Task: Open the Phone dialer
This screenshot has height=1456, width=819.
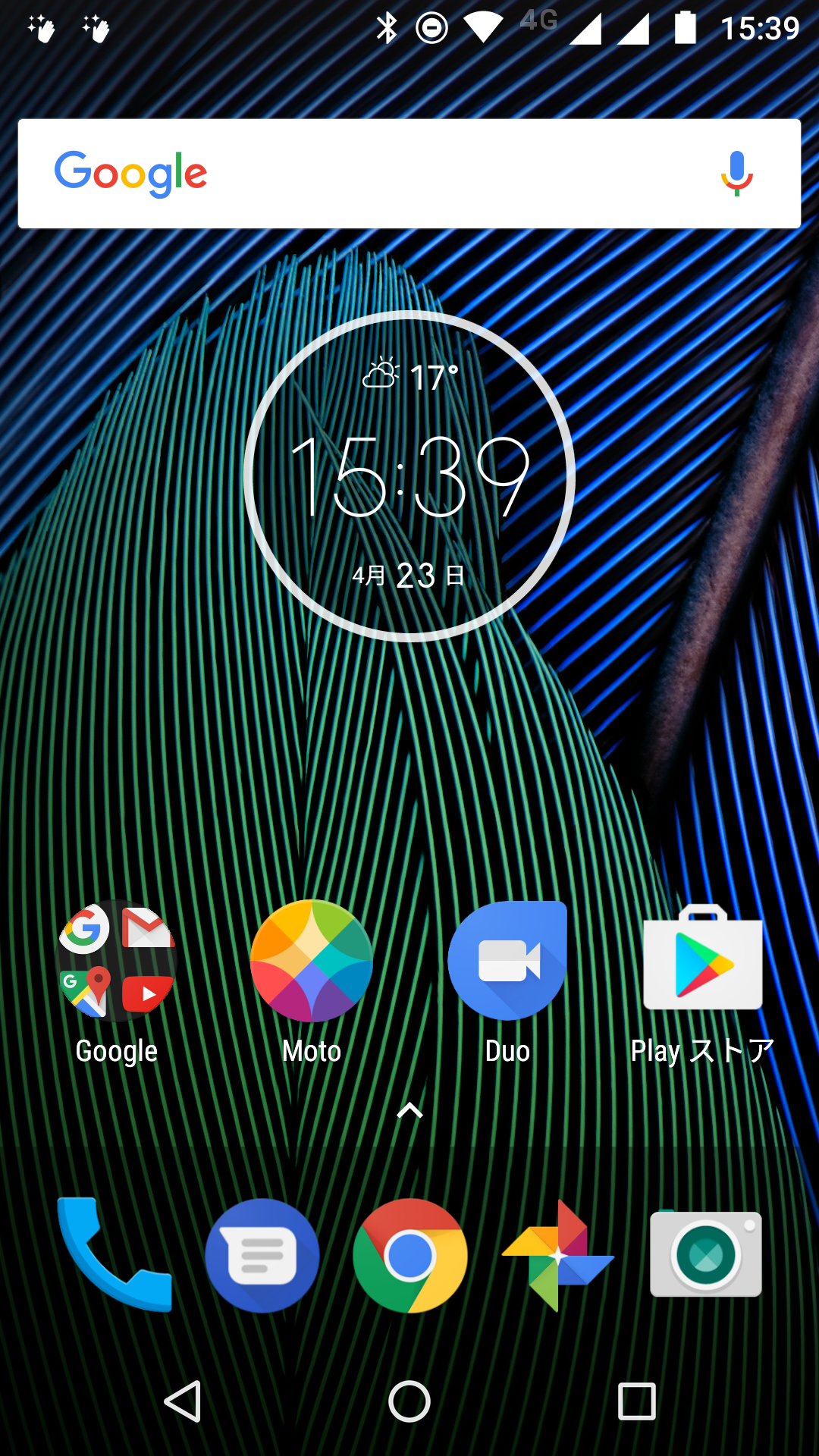Action: 114,1255
